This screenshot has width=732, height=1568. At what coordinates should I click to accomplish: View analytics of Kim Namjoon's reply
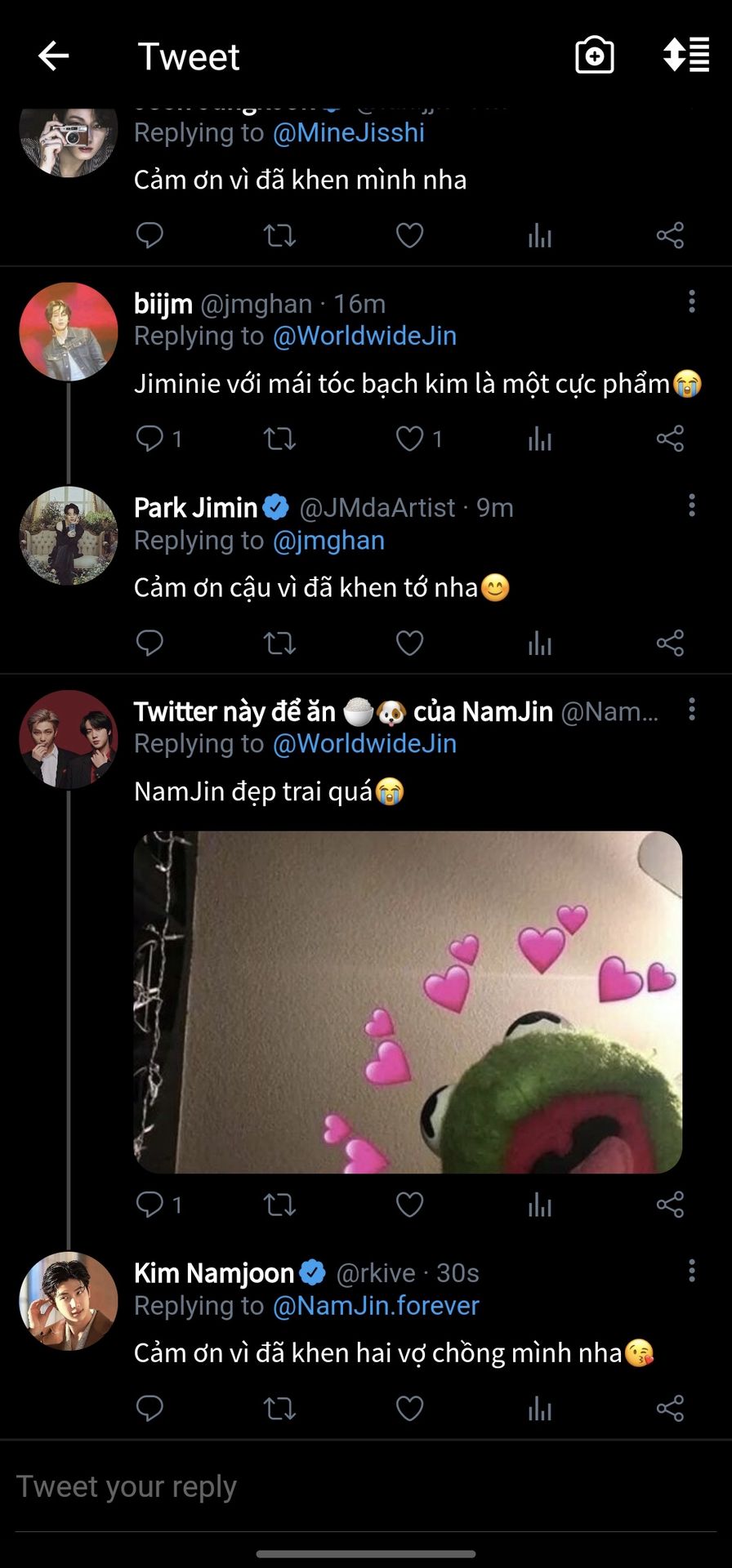539,1408
